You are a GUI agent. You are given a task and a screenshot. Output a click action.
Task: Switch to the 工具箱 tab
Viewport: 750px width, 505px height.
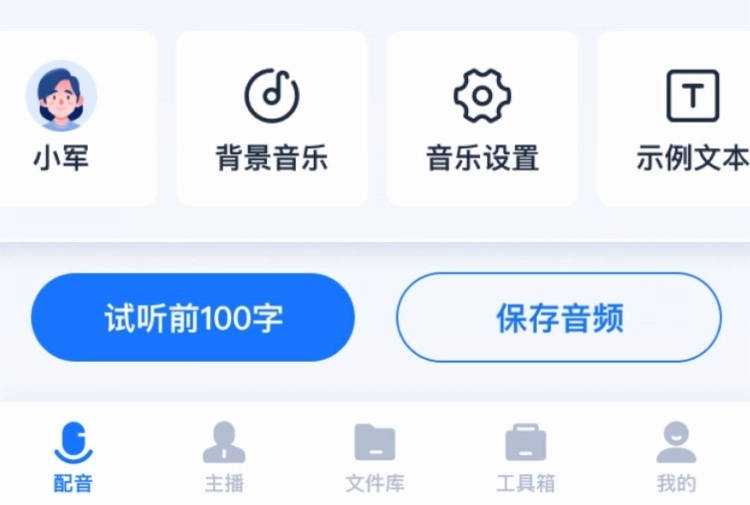point(525,457)
